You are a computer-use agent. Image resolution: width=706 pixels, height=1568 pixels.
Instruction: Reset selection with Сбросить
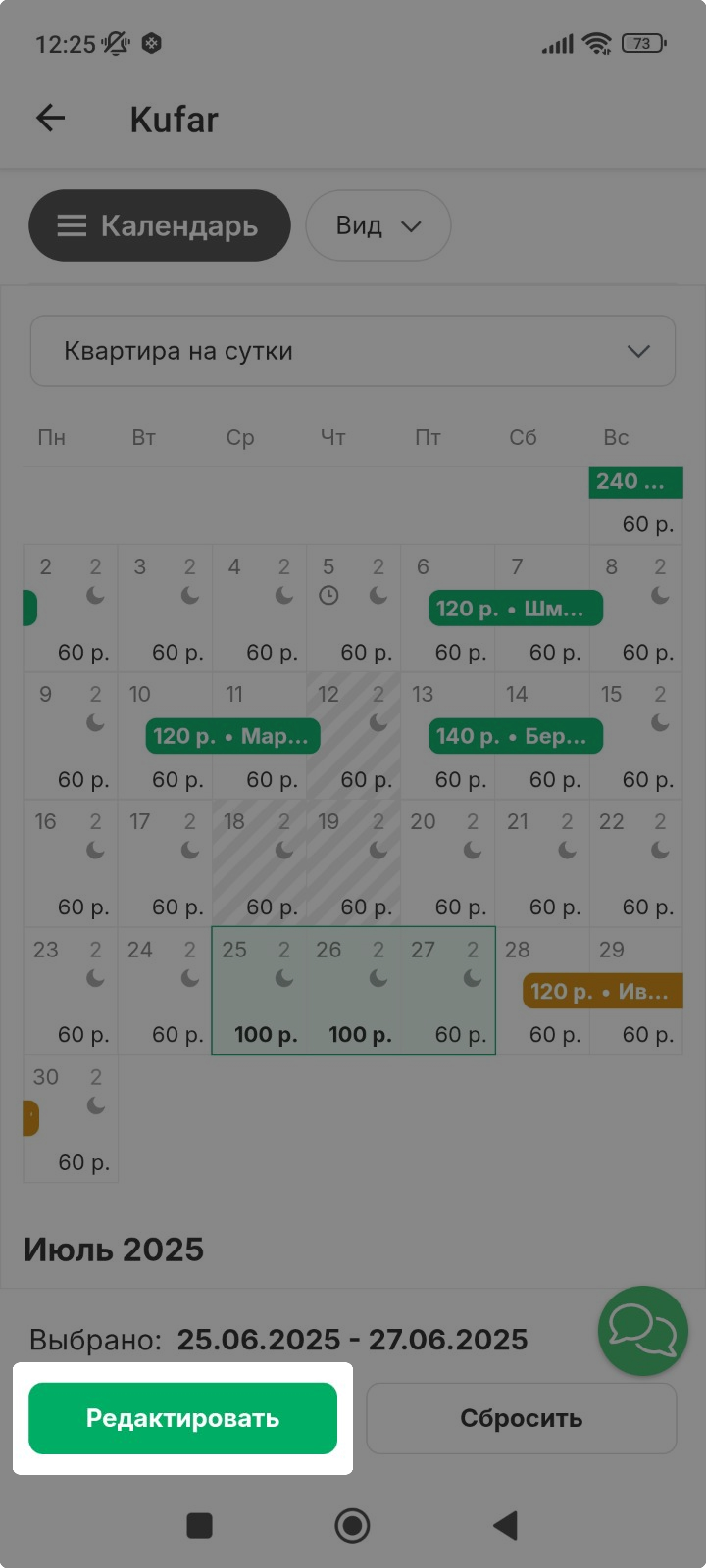(x=521, y=1418)
